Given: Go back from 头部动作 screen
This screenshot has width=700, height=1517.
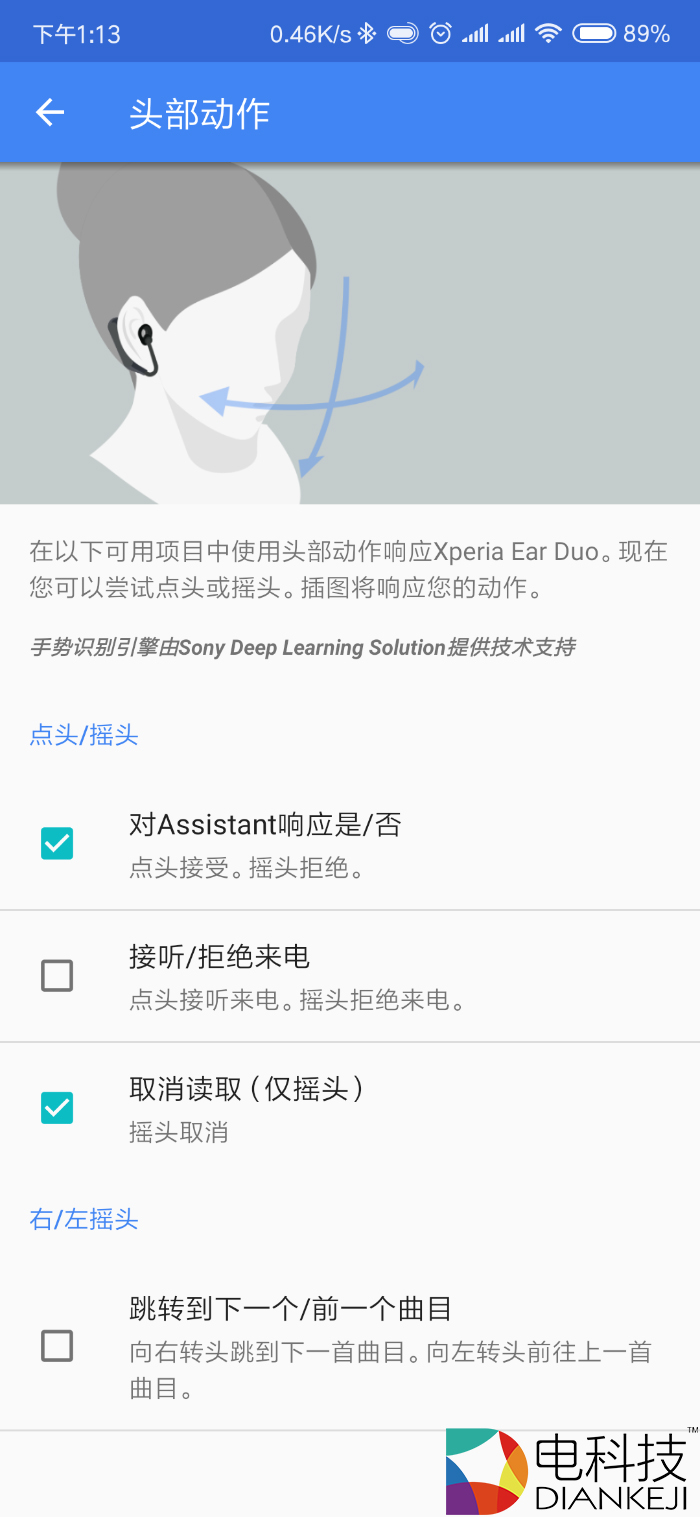Looking at the screenshot, I should coord(50,113).
